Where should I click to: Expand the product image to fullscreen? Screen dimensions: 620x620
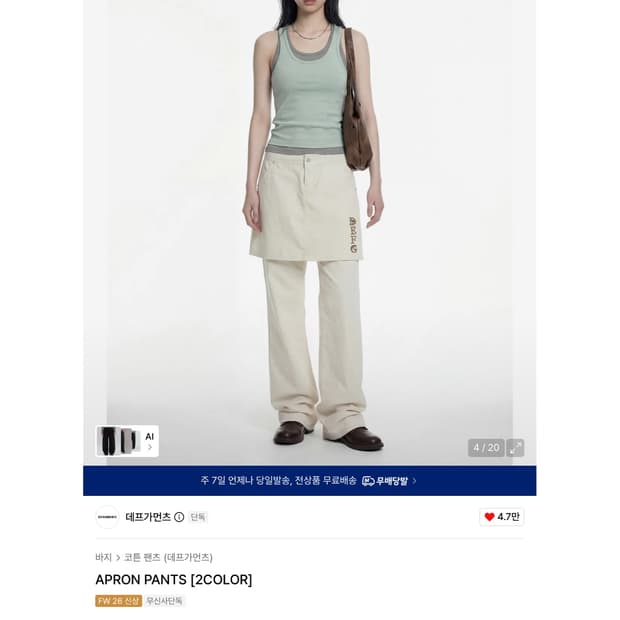pos(515,448)
